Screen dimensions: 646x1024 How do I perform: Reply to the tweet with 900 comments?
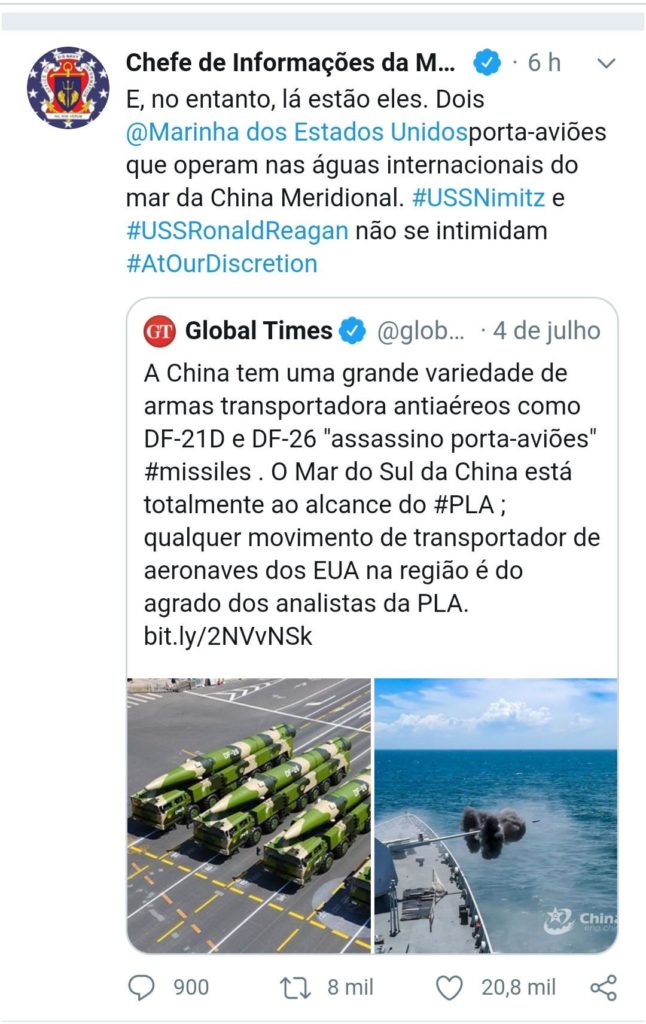[144, 987]
